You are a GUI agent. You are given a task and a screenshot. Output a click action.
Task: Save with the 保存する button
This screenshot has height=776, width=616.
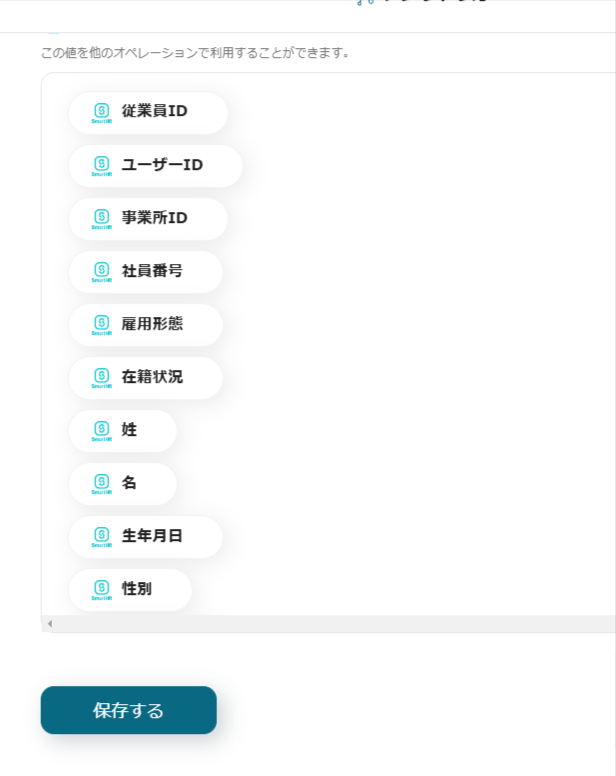pyautogui.click(x=128, y=710)
